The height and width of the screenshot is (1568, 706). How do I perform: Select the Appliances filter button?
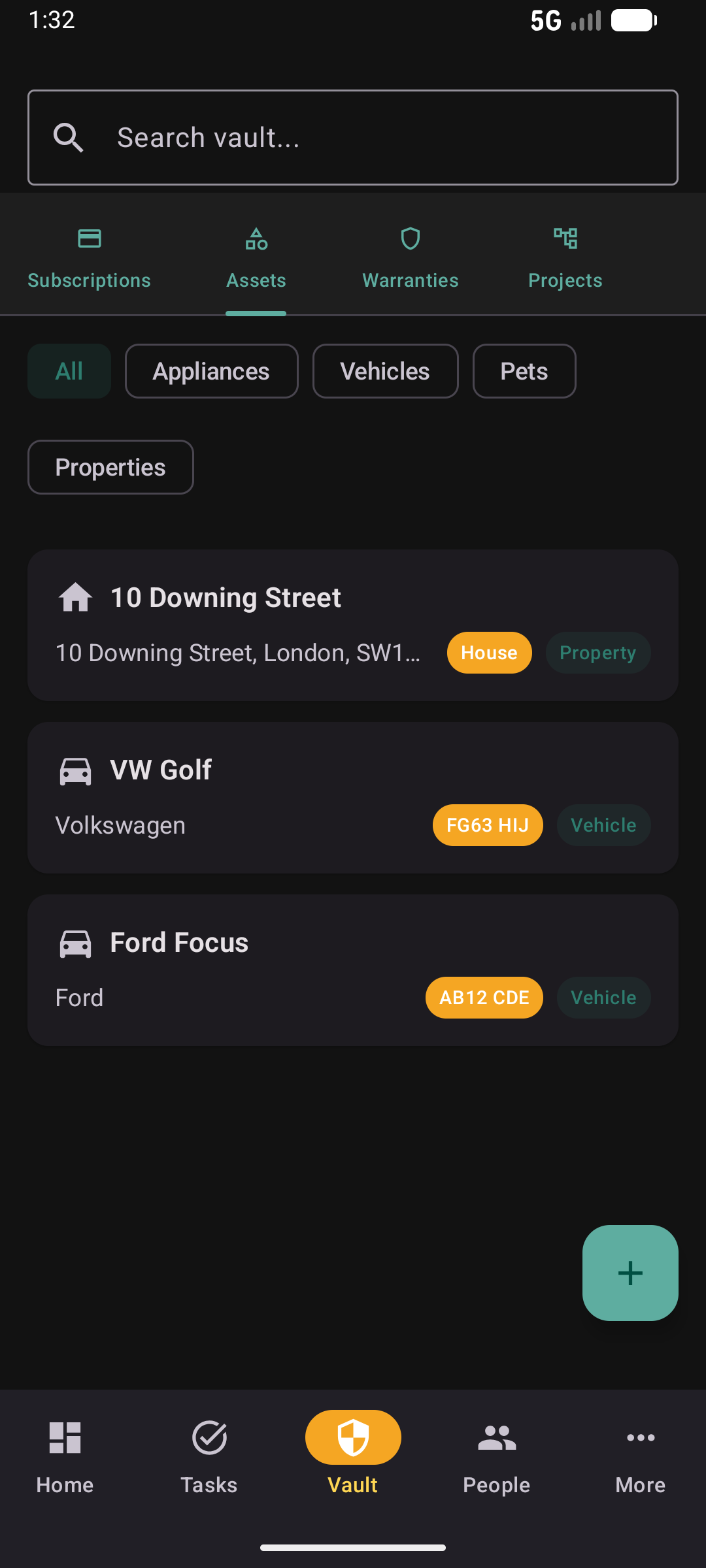point(211,371)
